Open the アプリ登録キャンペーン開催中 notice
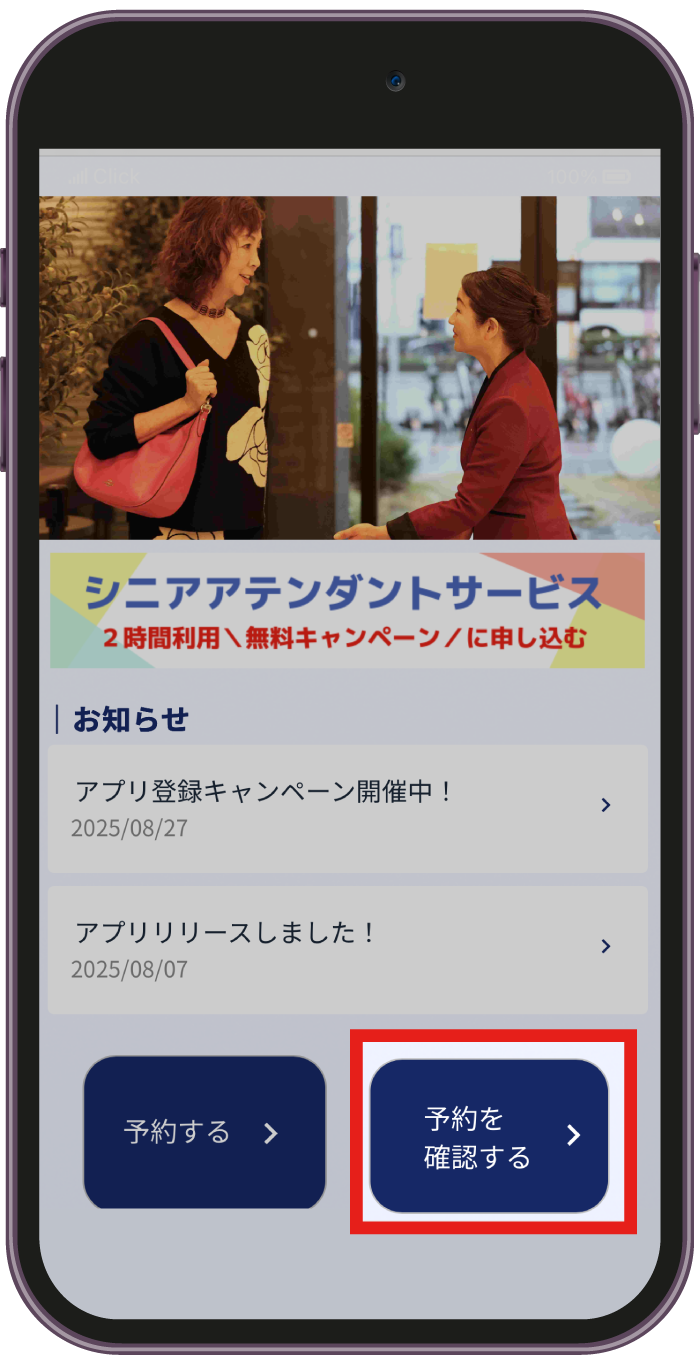 pyautogui.click(x=347, y=808)
